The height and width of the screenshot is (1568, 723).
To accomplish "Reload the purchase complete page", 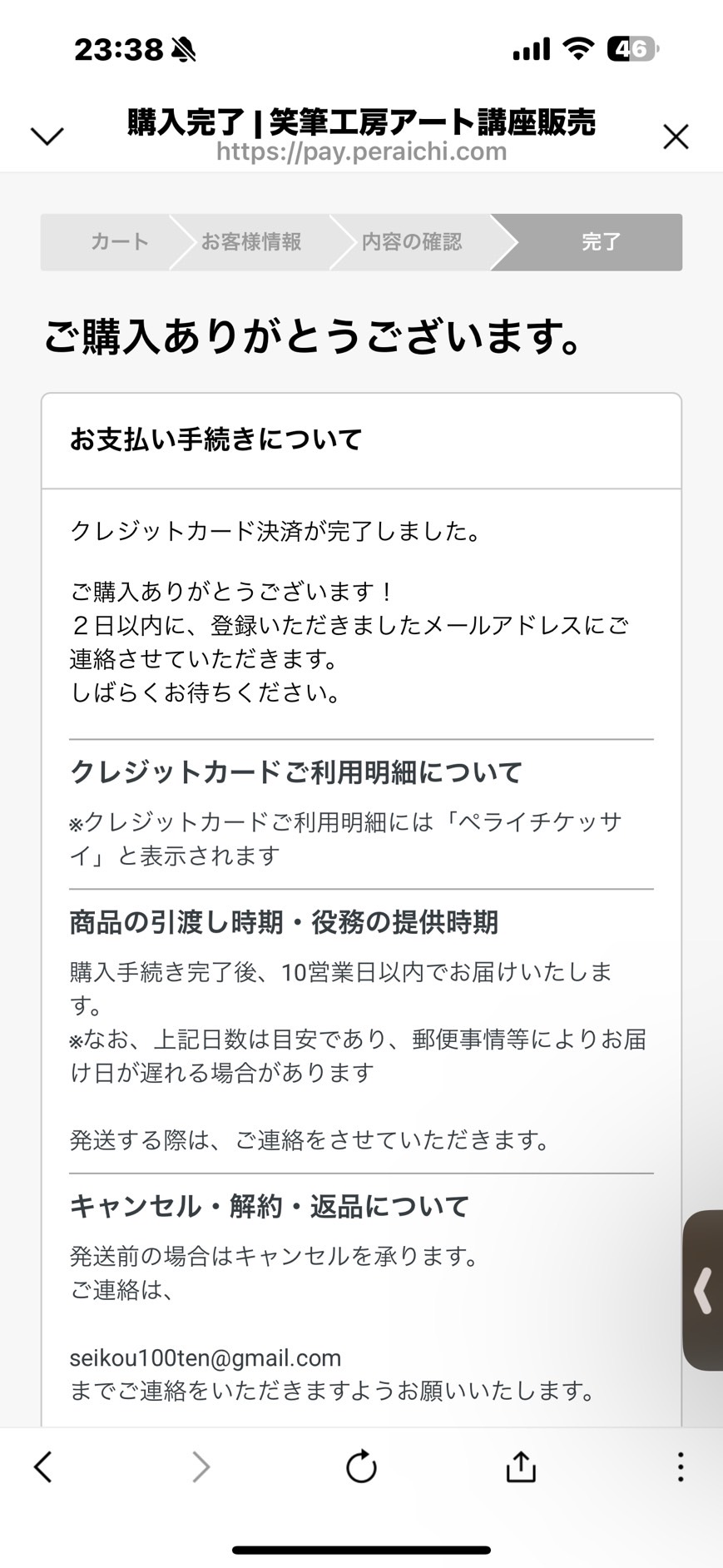I will [x=361, y=1466].
